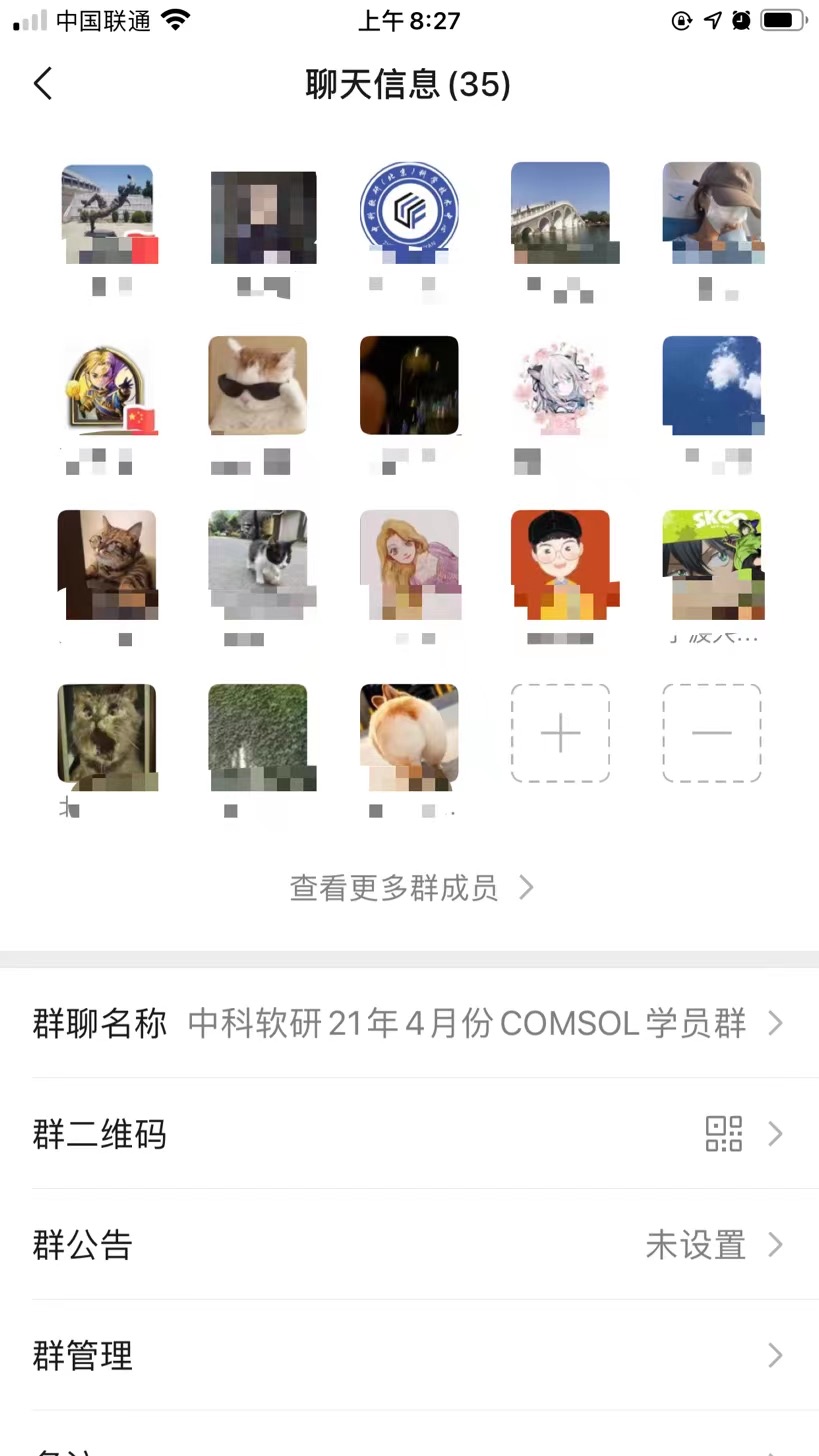The width and height of the screenshot is (819, 1456).
Task: Tap the − button to remove members
Action: pyautogui.click(x=711, y=733)
